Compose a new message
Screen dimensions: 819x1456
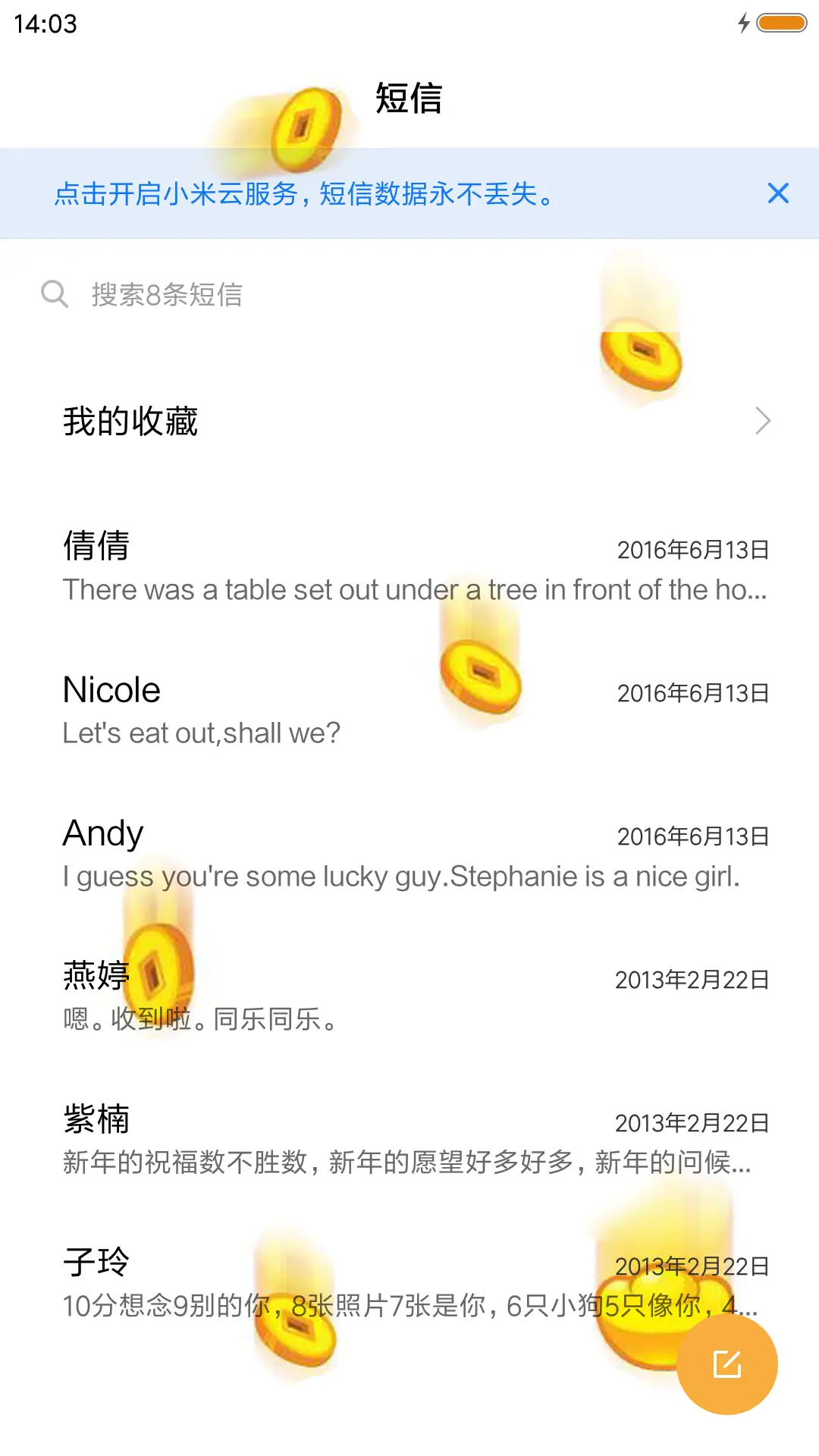point(726,1364)
